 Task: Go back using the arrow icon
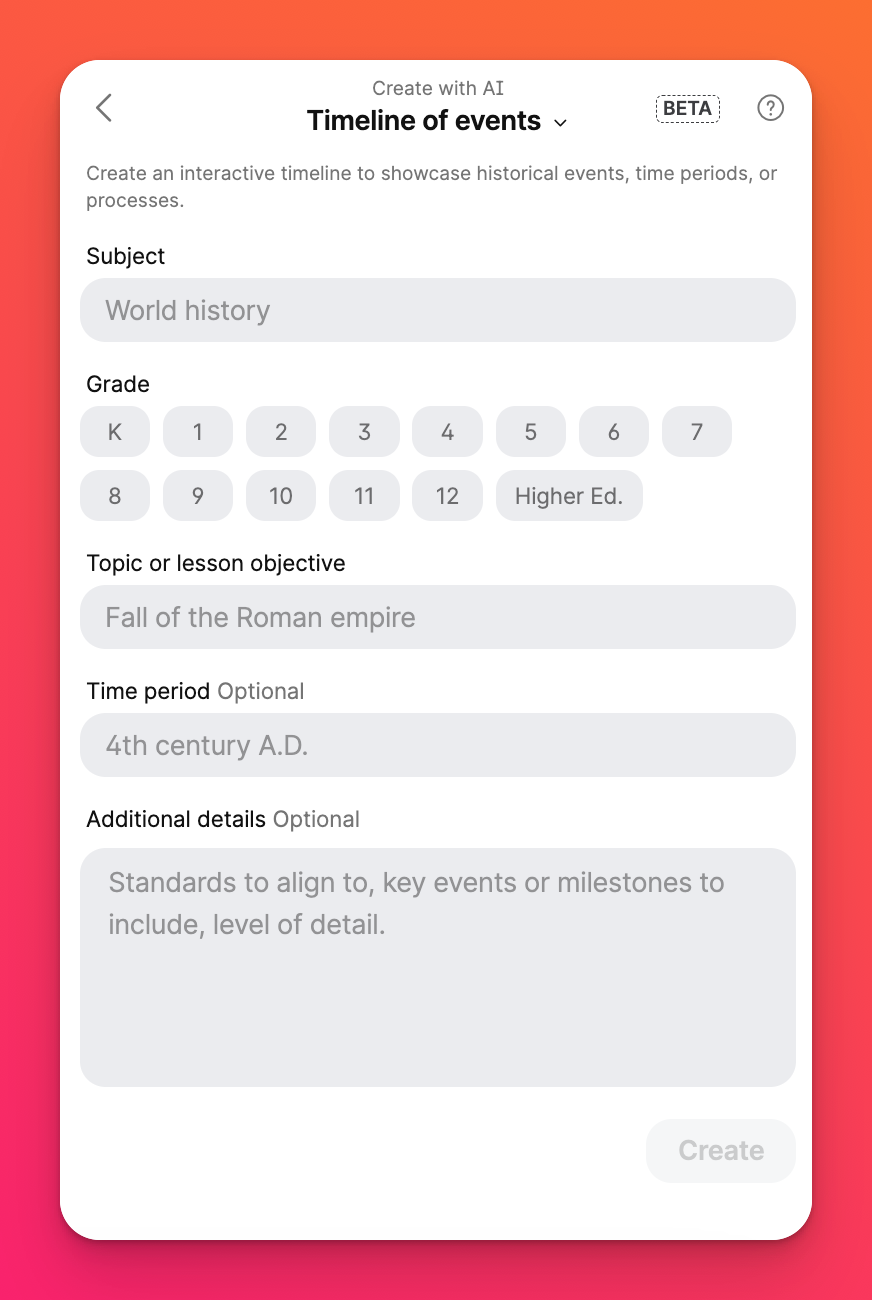point(104,108)
